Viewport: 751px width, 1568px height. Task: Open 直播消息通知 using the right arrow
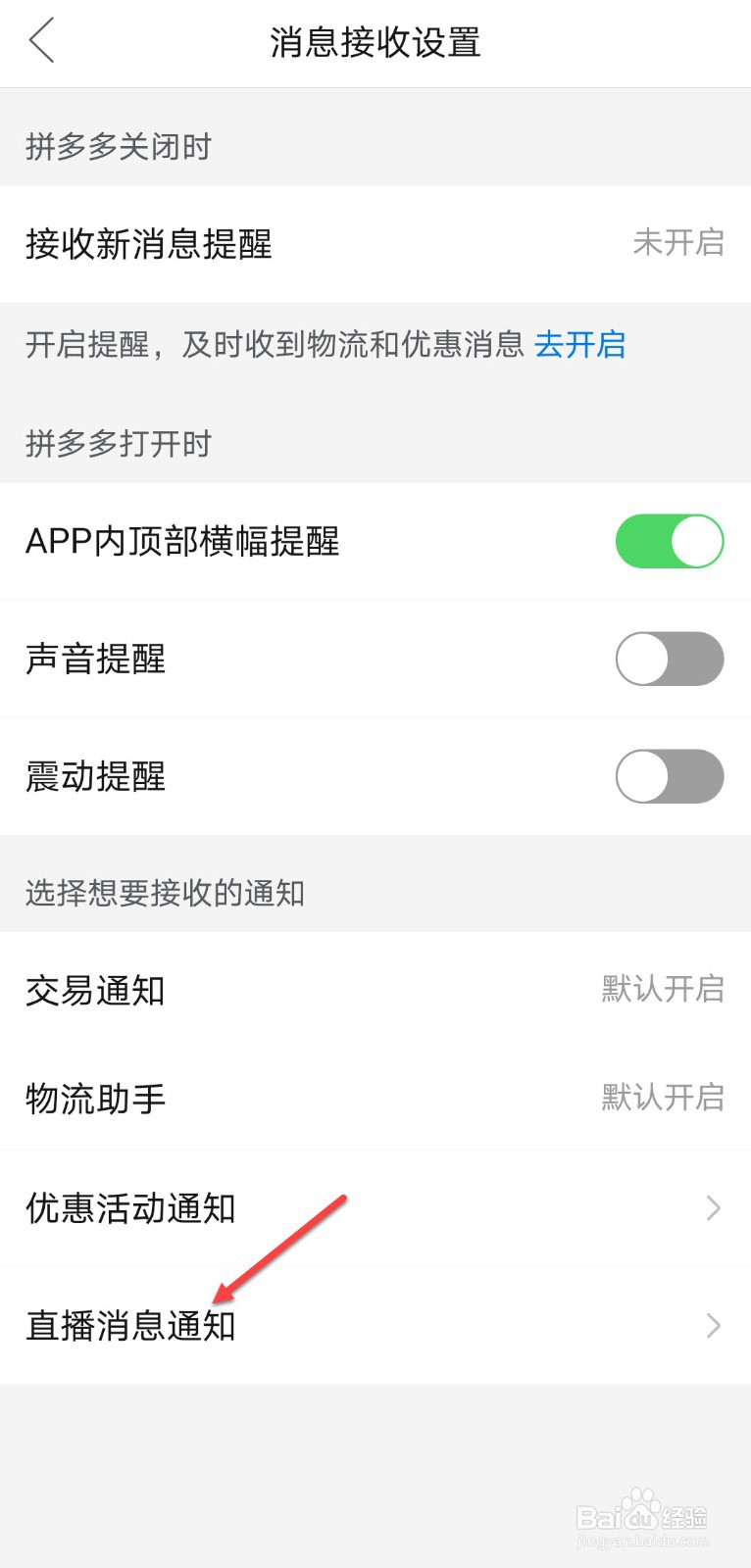coord(713,1327)
